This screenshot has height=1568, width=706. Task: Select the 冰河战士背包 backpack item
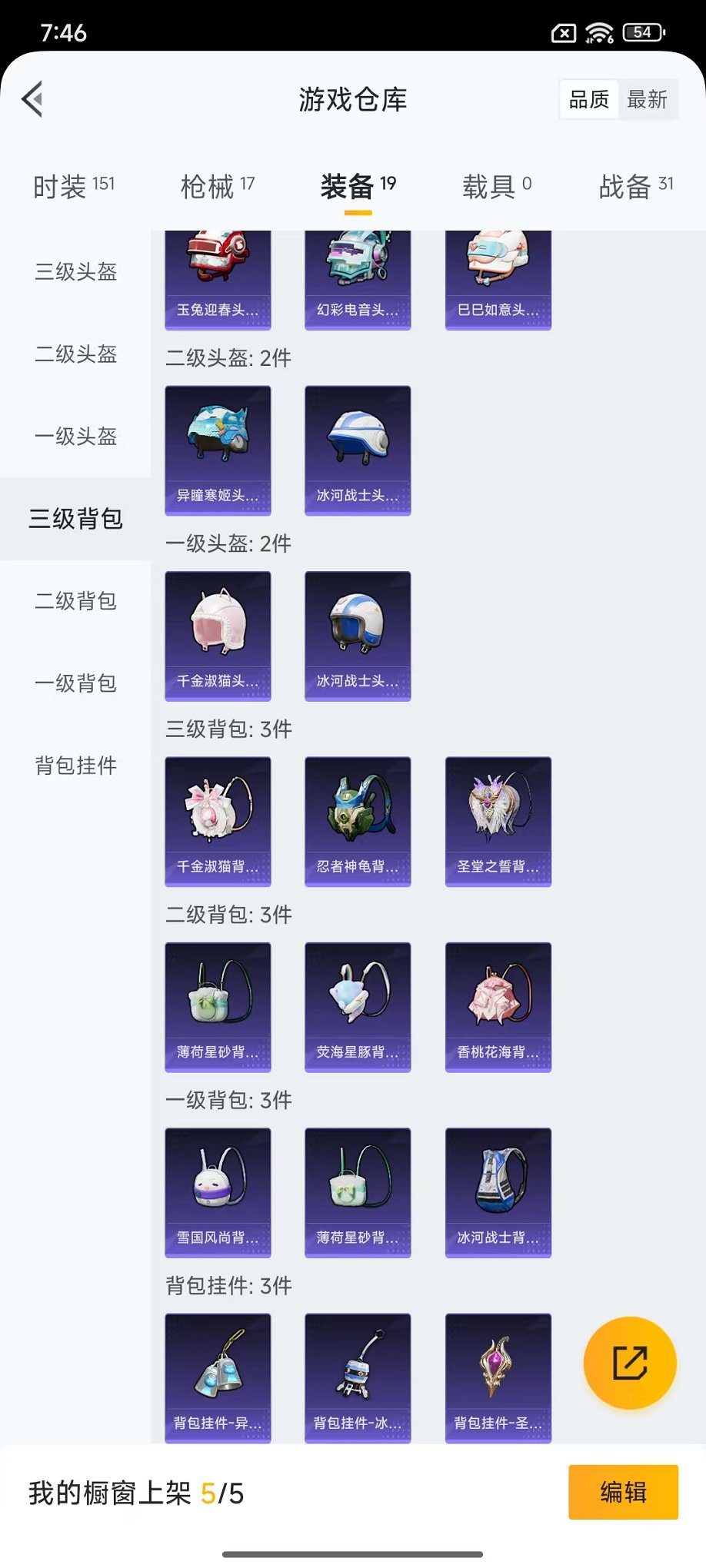click(498, 1192)
